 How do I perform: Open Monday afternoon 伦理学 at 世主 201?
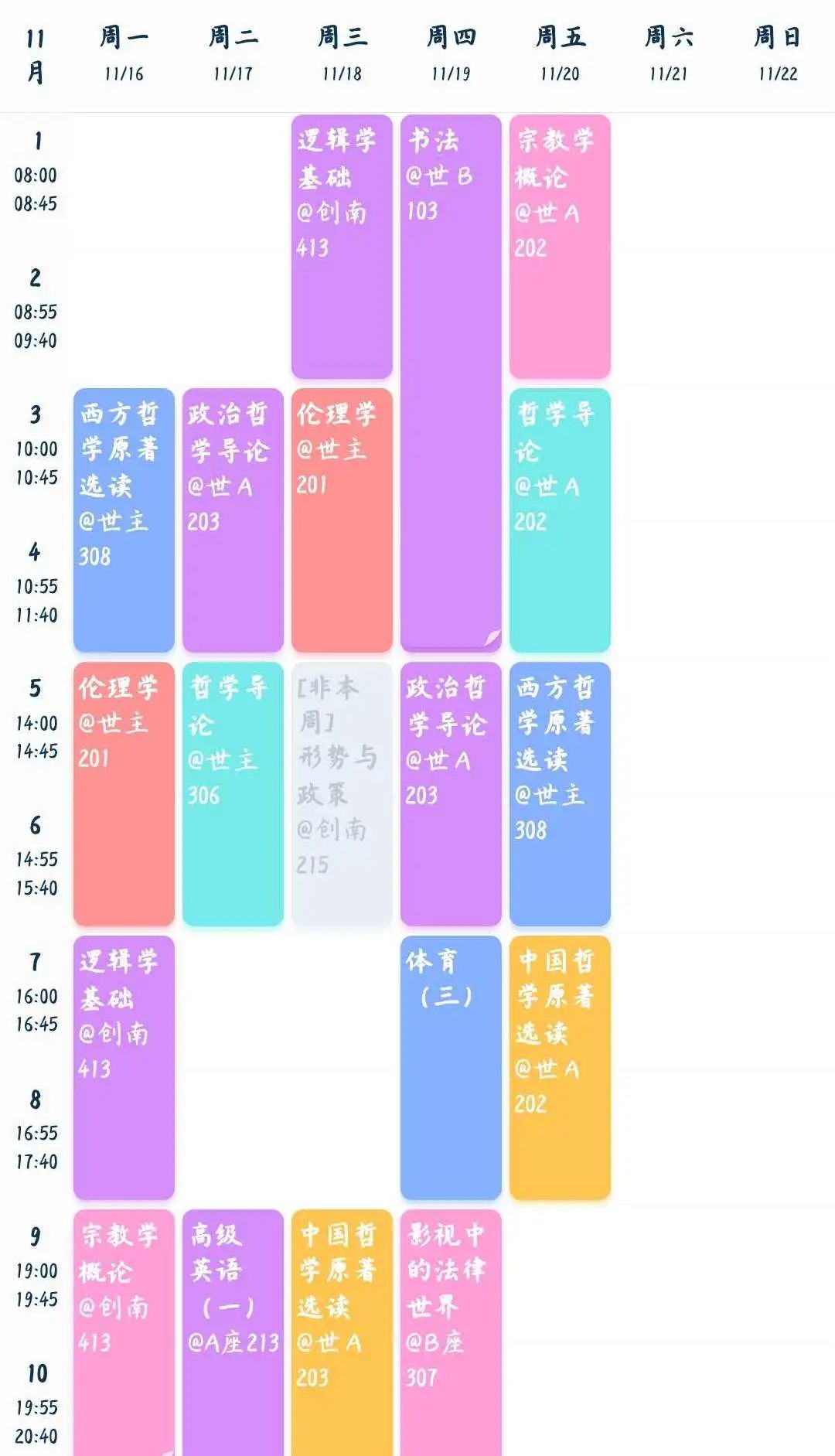(x=124, y=794)
